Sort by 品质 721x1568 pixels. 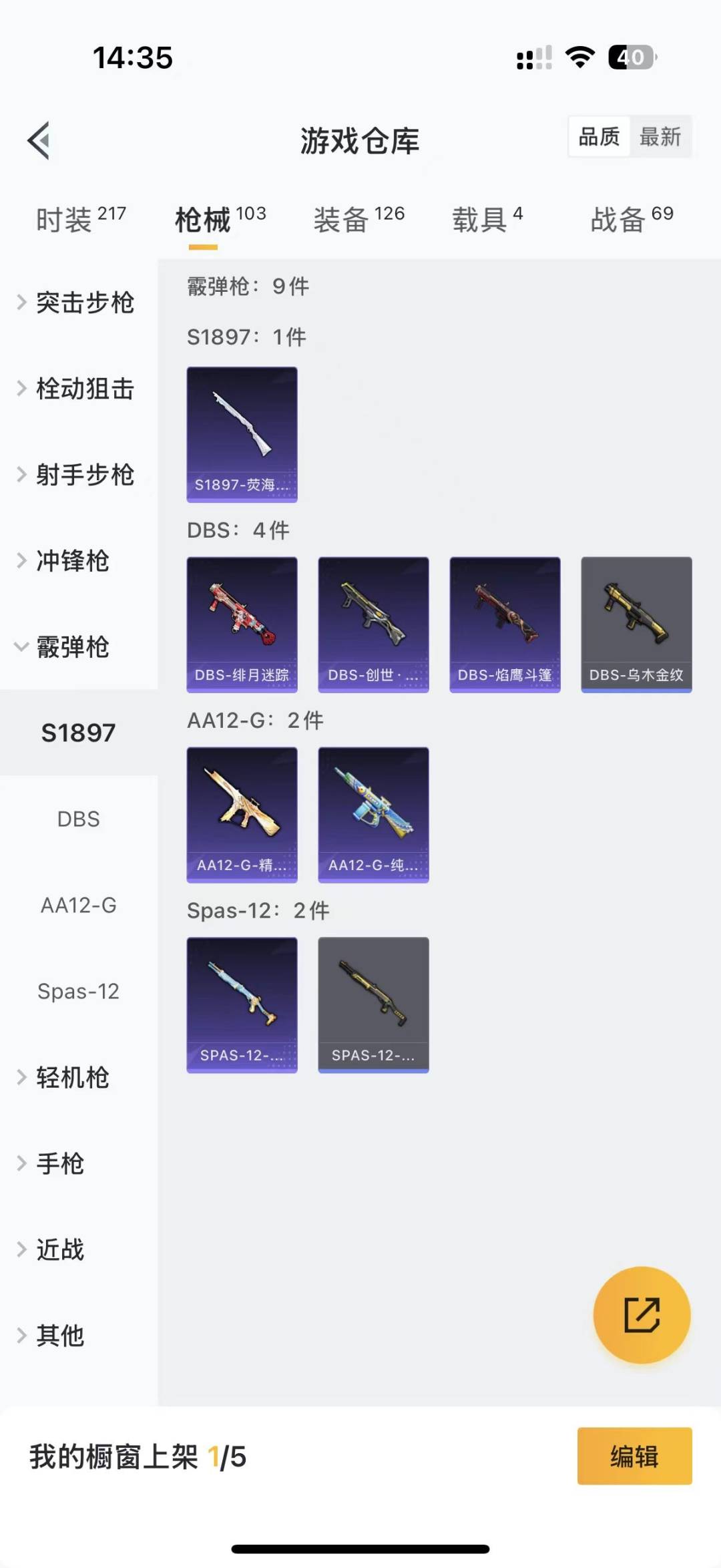(x=599, y=137)
